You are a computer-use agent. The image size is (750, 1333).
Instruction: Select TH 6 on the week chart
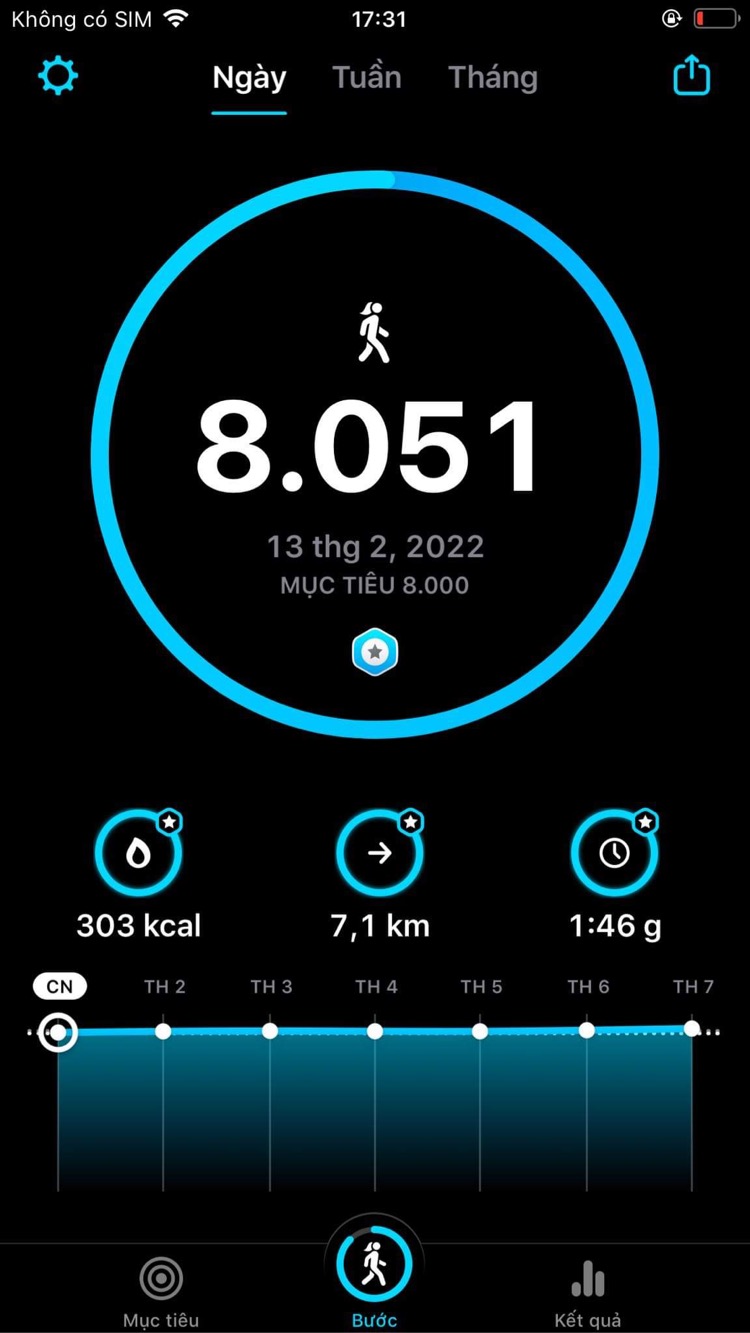tap(587, 1030)
